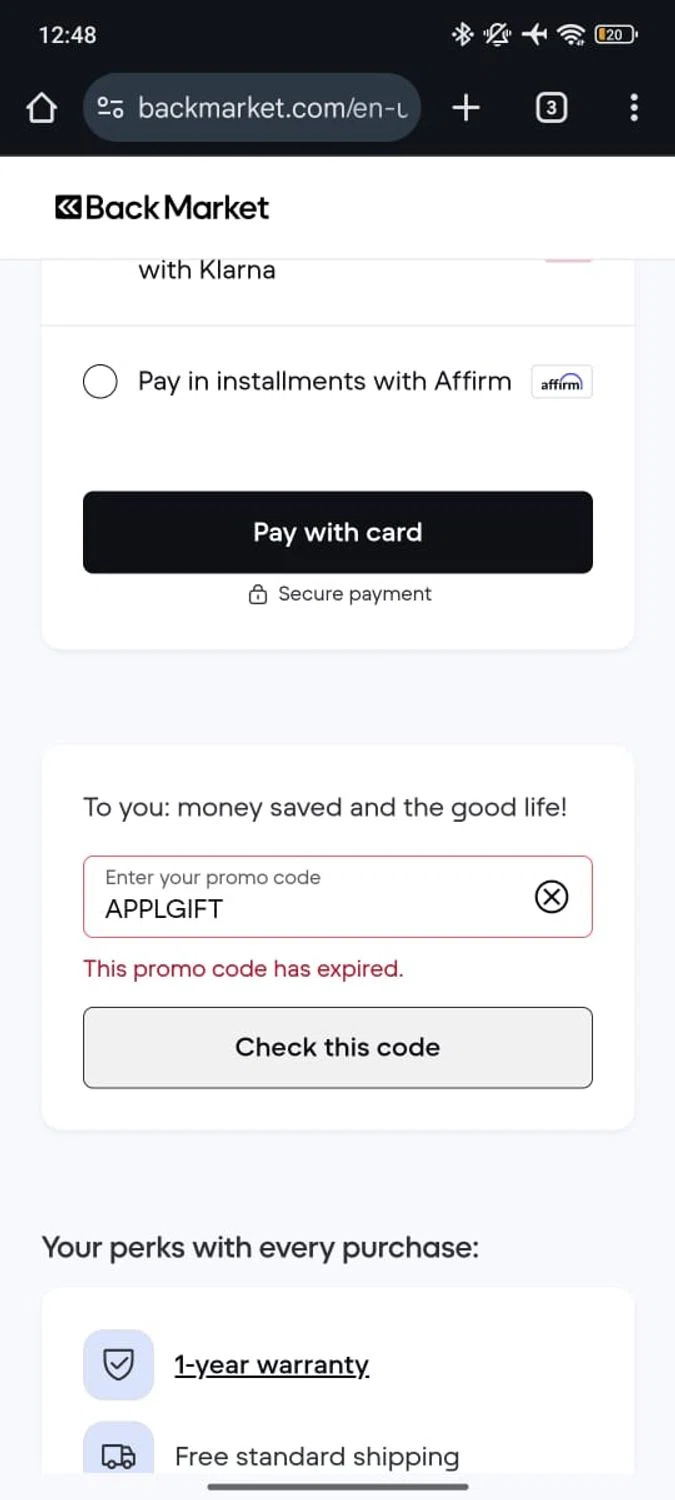
Task: Tap Pay with card
Action: pos(337,532)
